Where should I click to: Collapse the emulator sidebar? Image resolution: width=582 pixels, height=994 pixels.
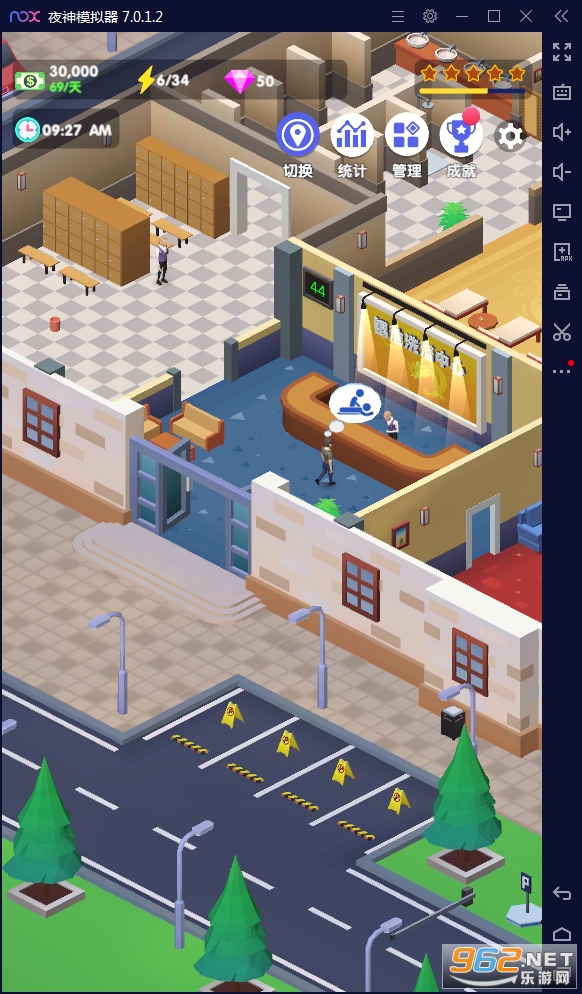point(561,16)
